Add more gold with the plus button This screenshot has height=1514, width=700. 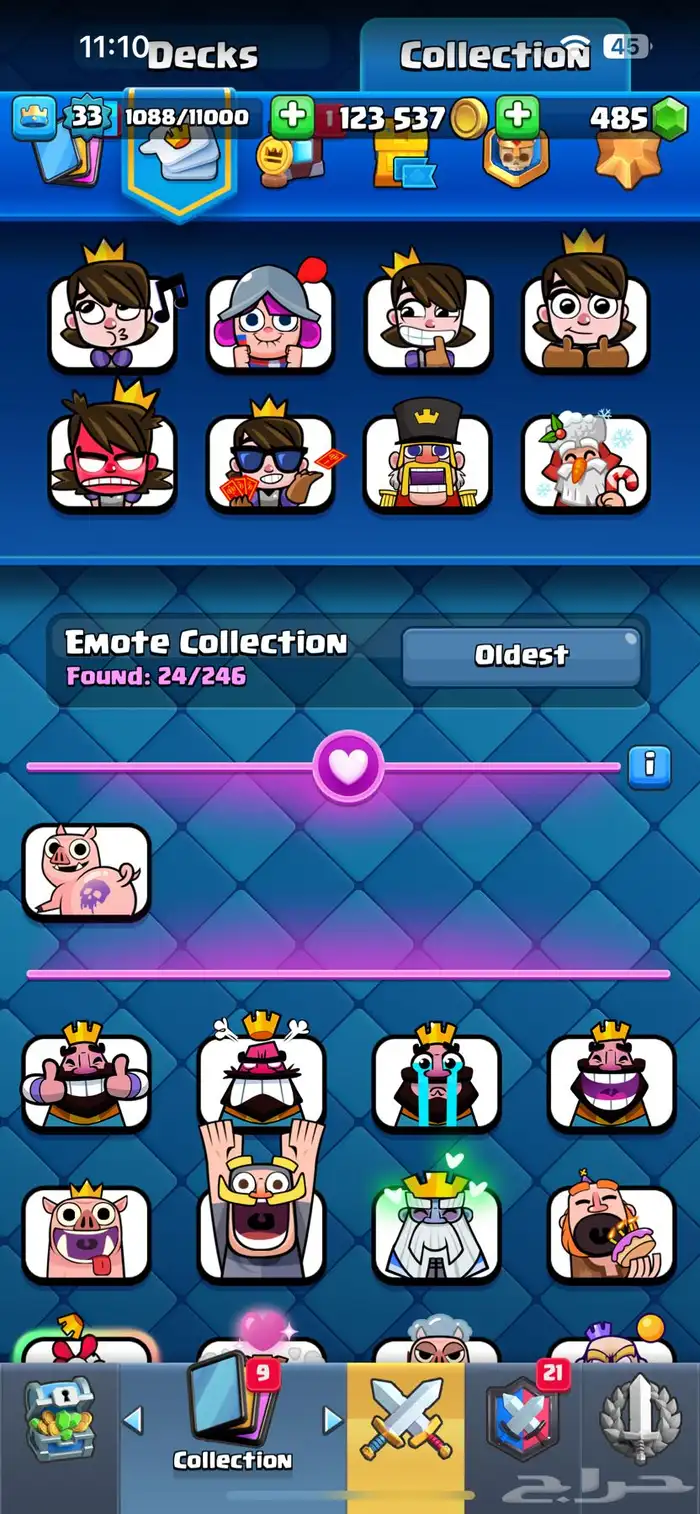pyautogui.click(x=293, y=118)
